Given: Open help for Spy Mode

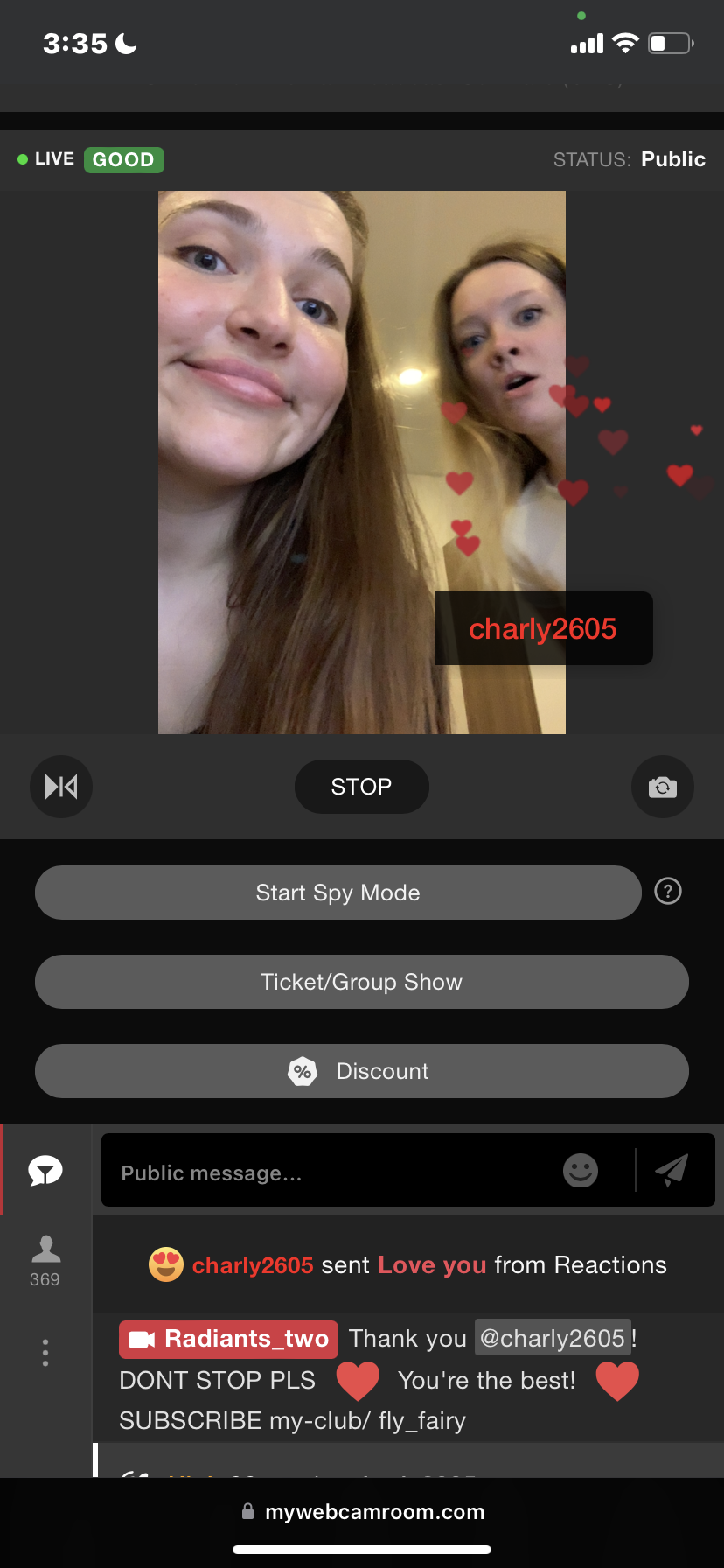Looking at the screenshot, I should tap(668, 892).
